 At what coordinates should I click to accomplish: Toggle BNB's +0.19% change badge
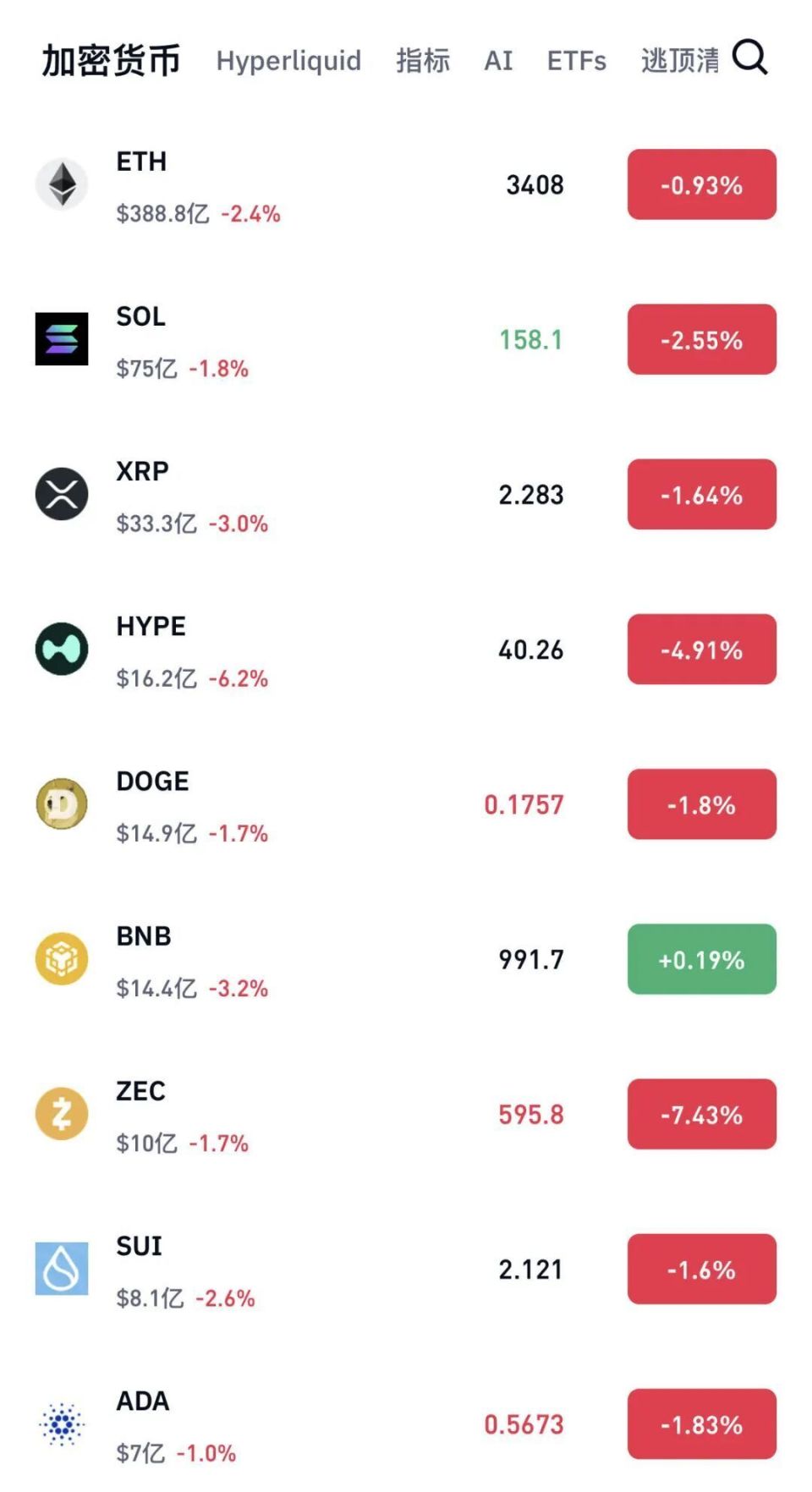coord(701,959)
